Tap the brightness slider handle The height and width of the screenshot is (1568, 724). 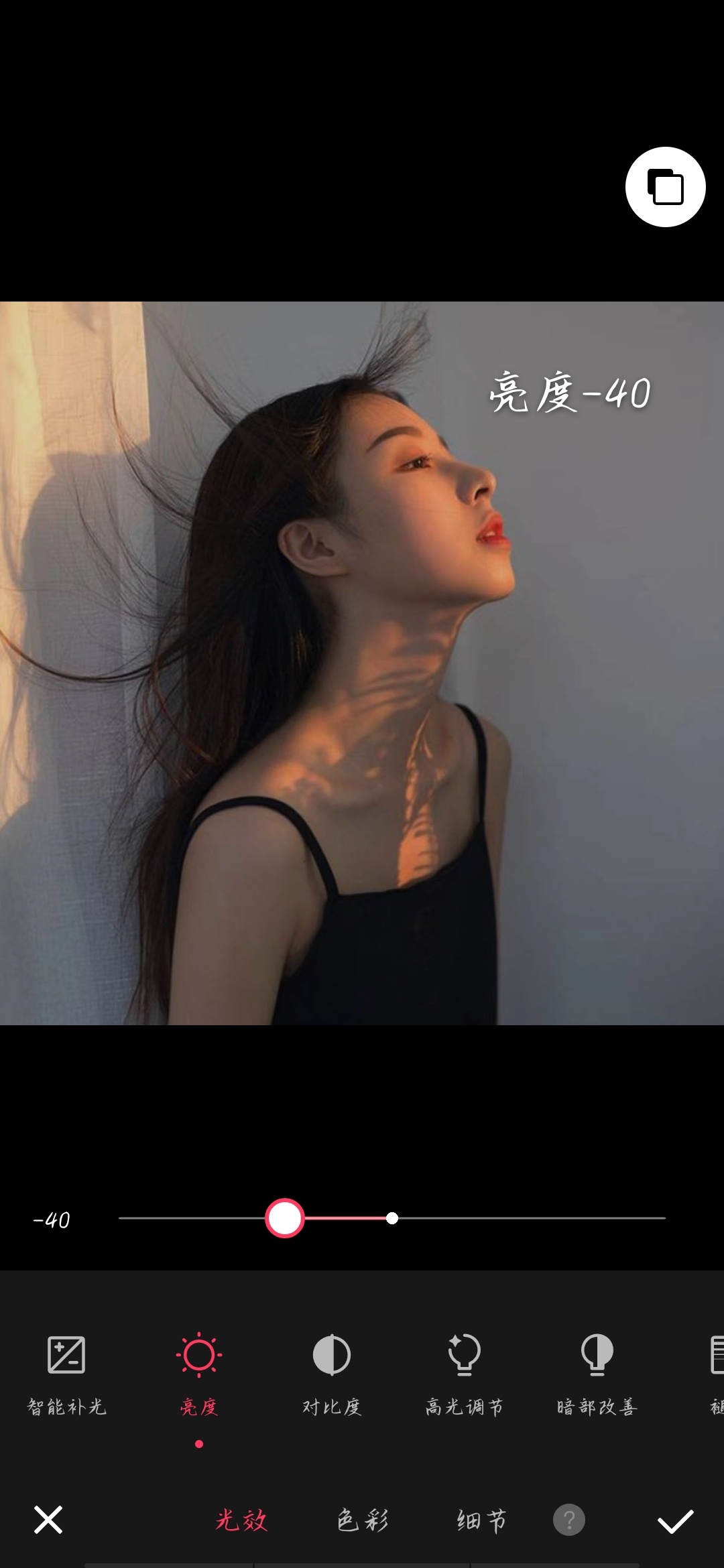(285, 1218)
